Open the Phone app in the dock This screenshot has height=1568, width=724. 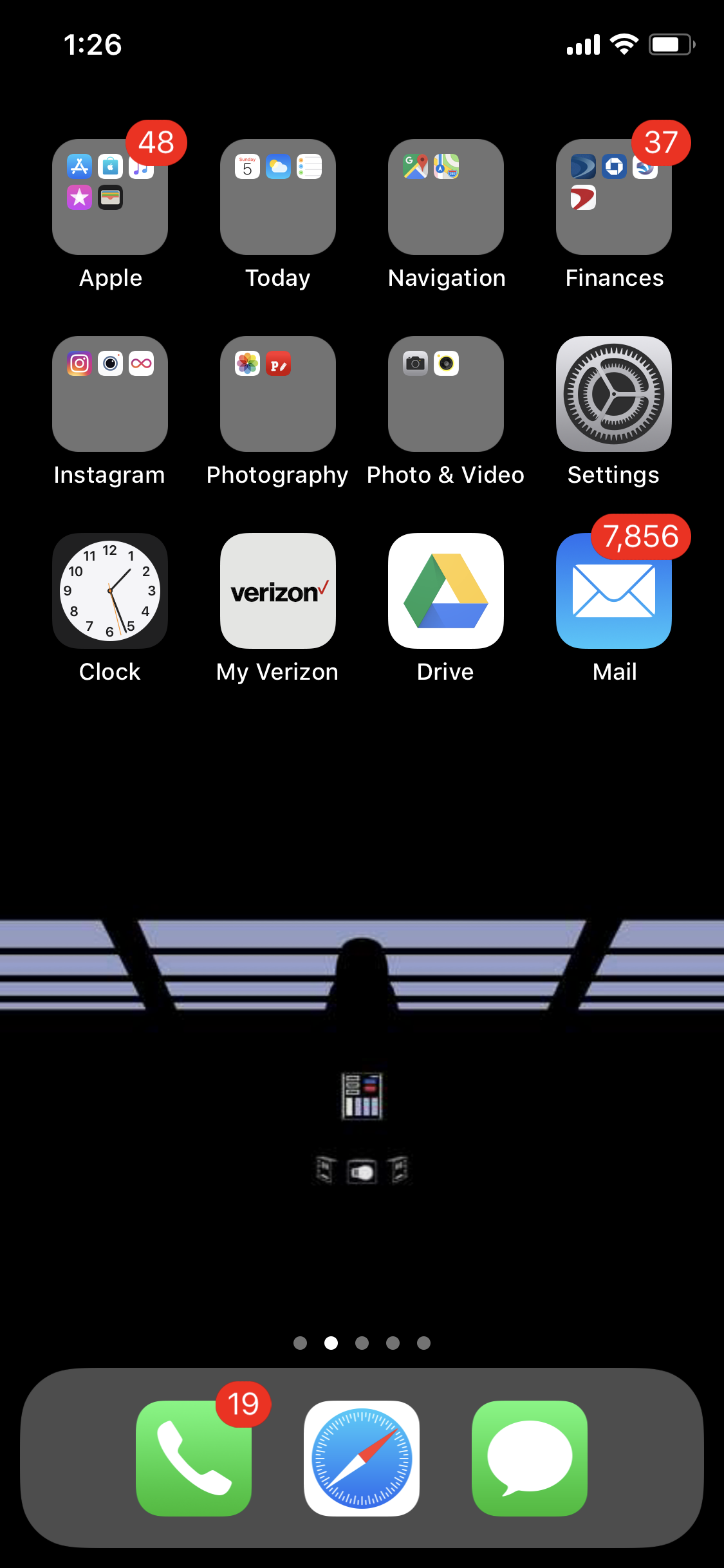tap(194, 1459)
